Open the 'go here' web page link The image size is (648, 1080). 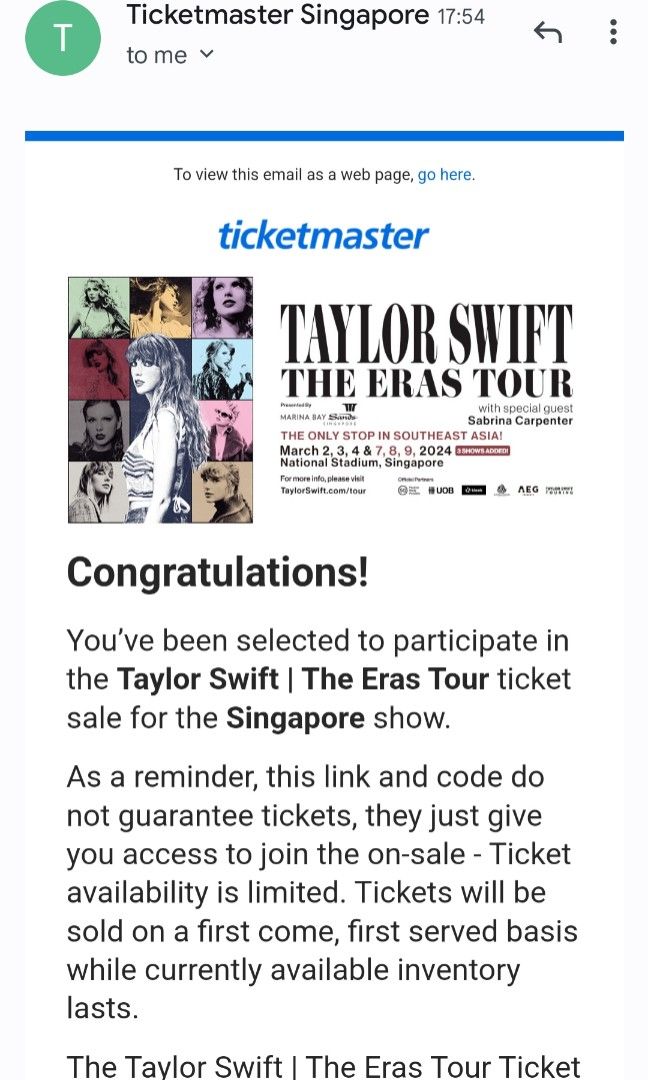[x=445, y=175]
